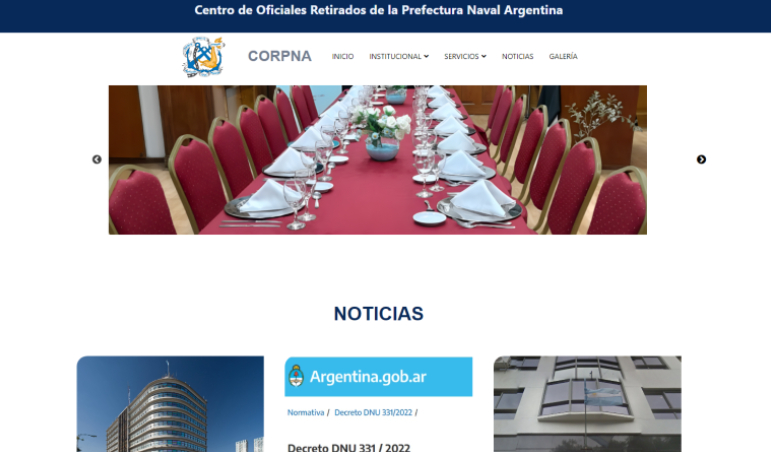The image size is (771, 452).
Task: Open the GALERÍA page
Action: pyautogui.click(x=563, y=57)
